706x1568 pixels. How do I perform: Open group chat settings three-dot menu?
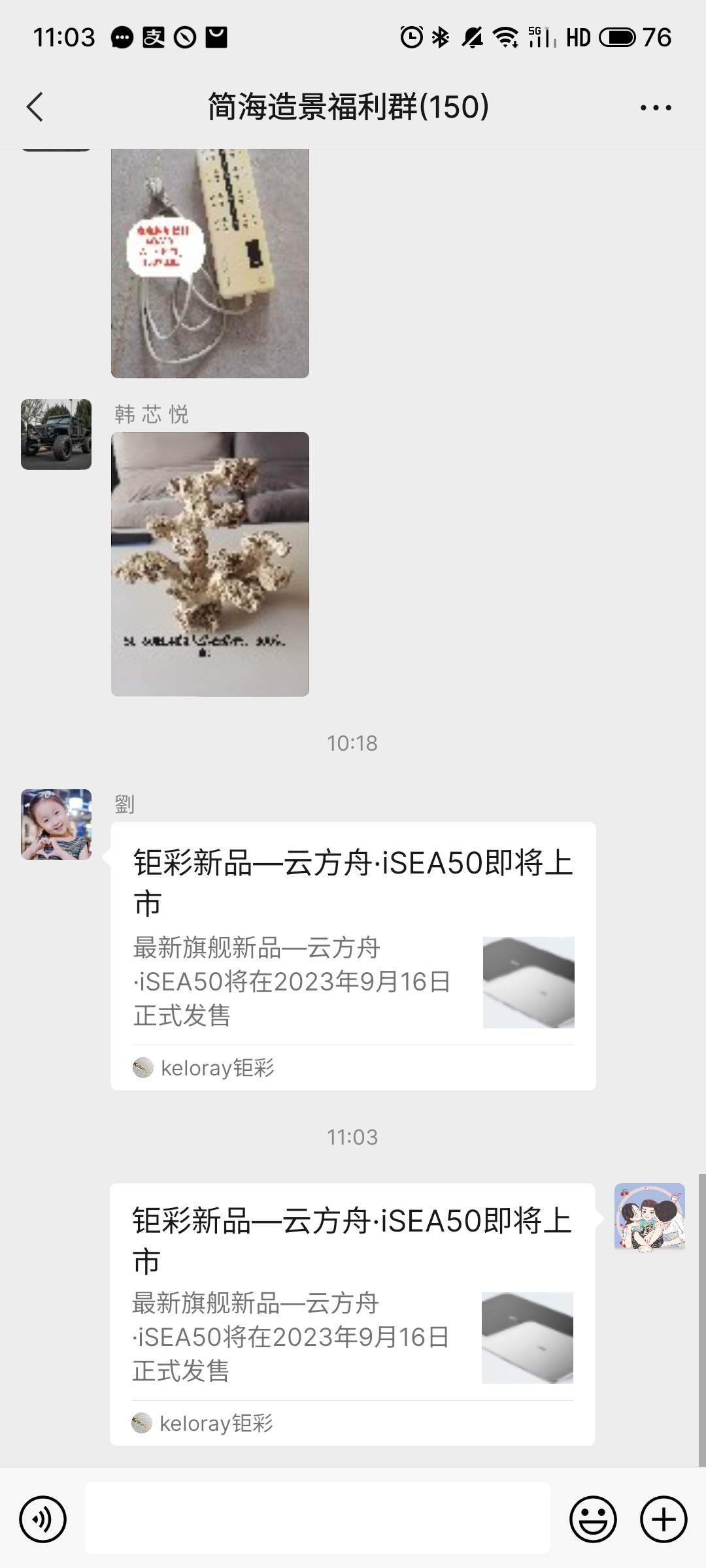tap(656, 108)
